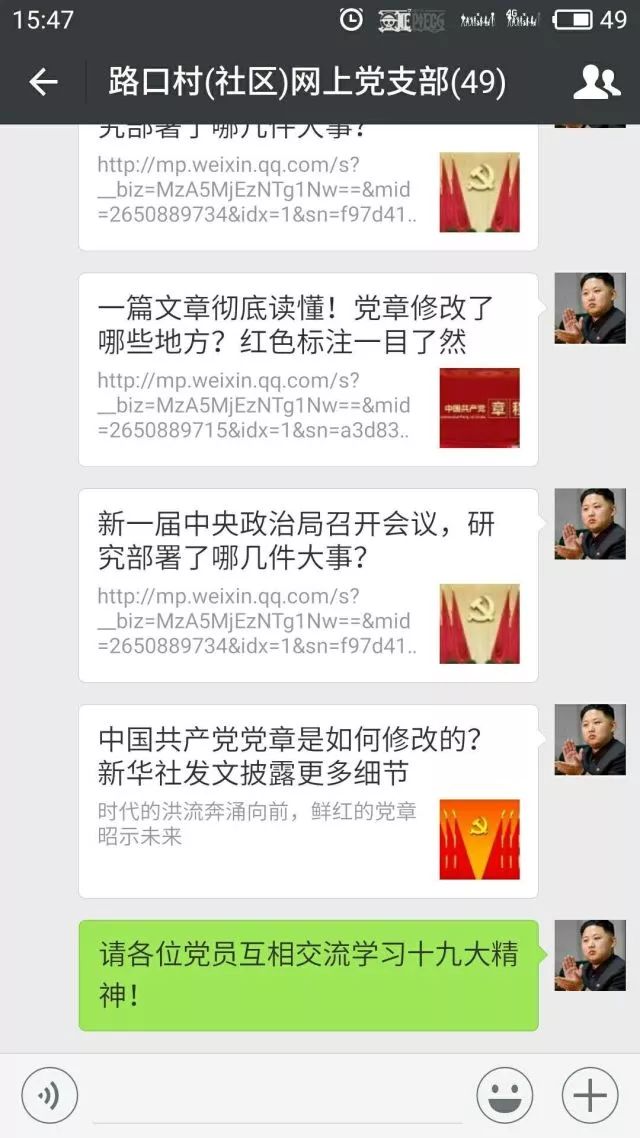View sender profile beside the green message
The height and width of the screenshot is (1138, 640).
[590, 956]
